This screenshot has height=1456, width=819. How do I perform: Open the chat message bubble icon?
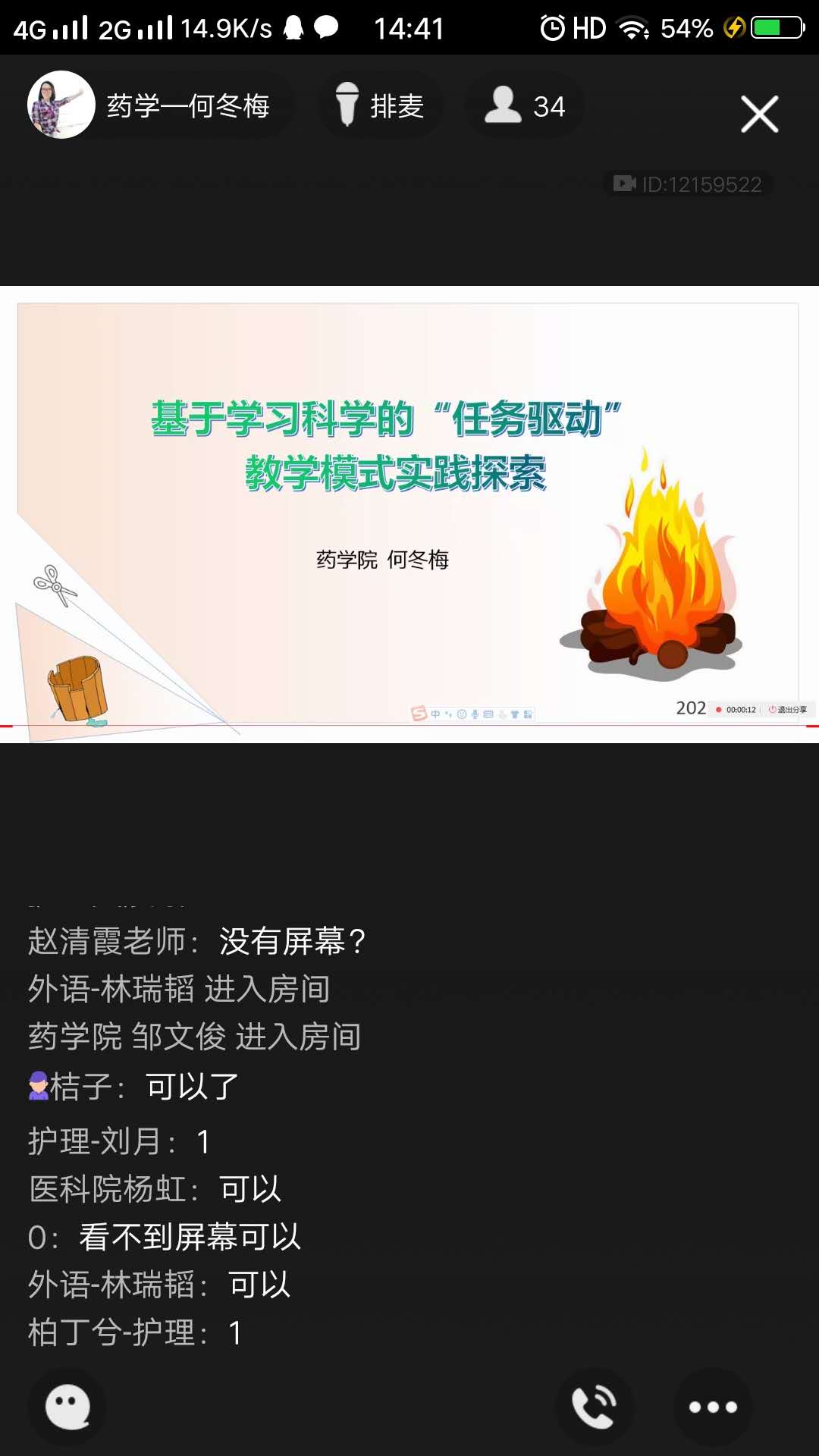coord(67,1407)
